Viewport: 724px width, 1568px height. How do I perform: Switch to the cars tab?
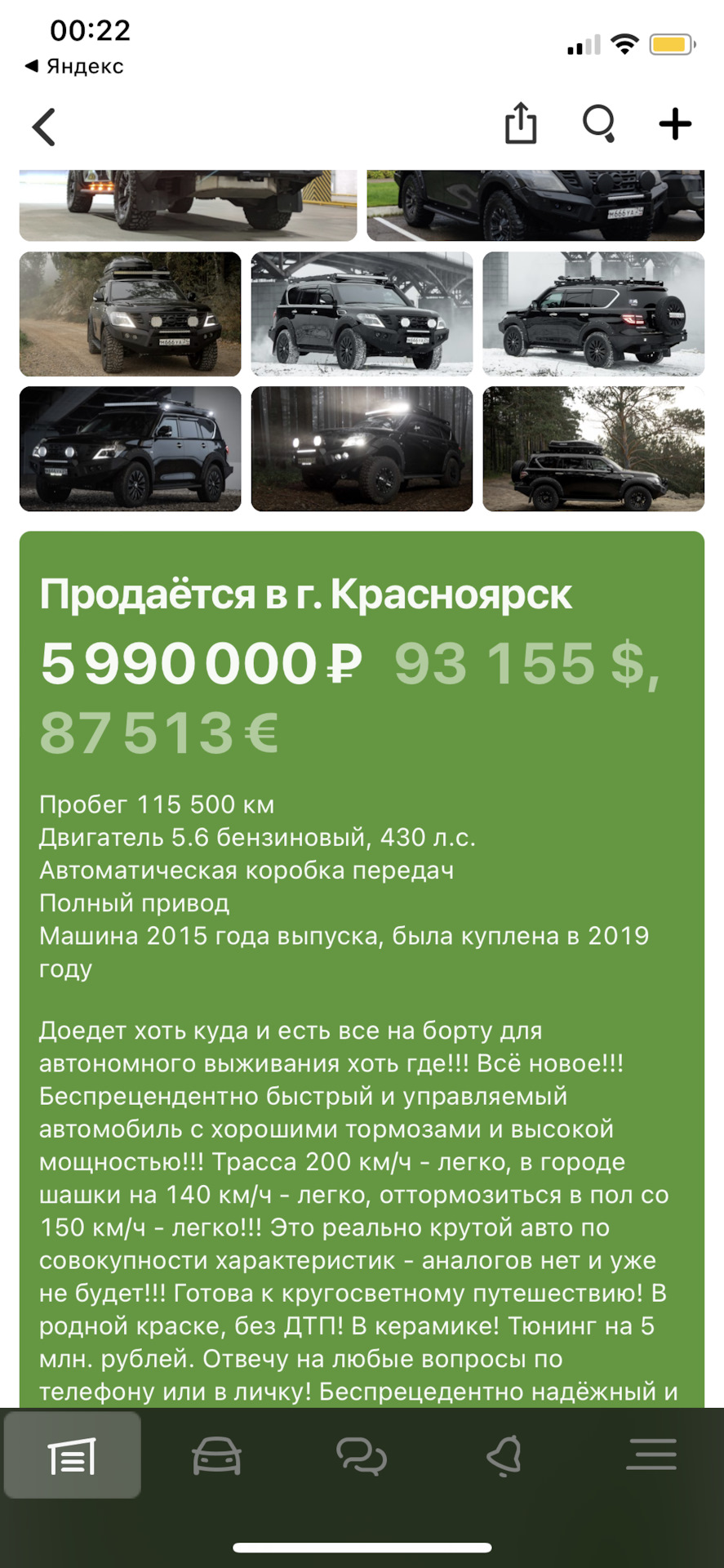(x=216, y=1455)
